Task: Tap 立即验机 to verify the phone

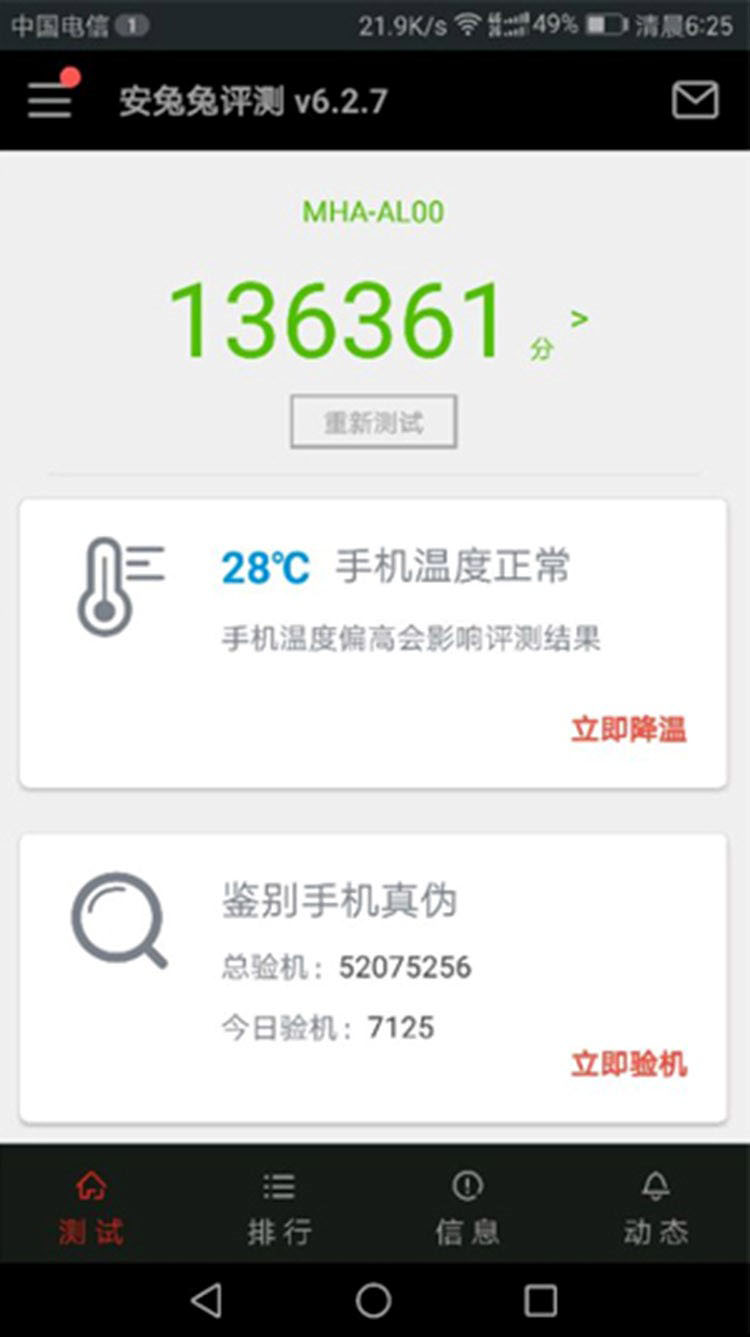Action: [628, 1063]
